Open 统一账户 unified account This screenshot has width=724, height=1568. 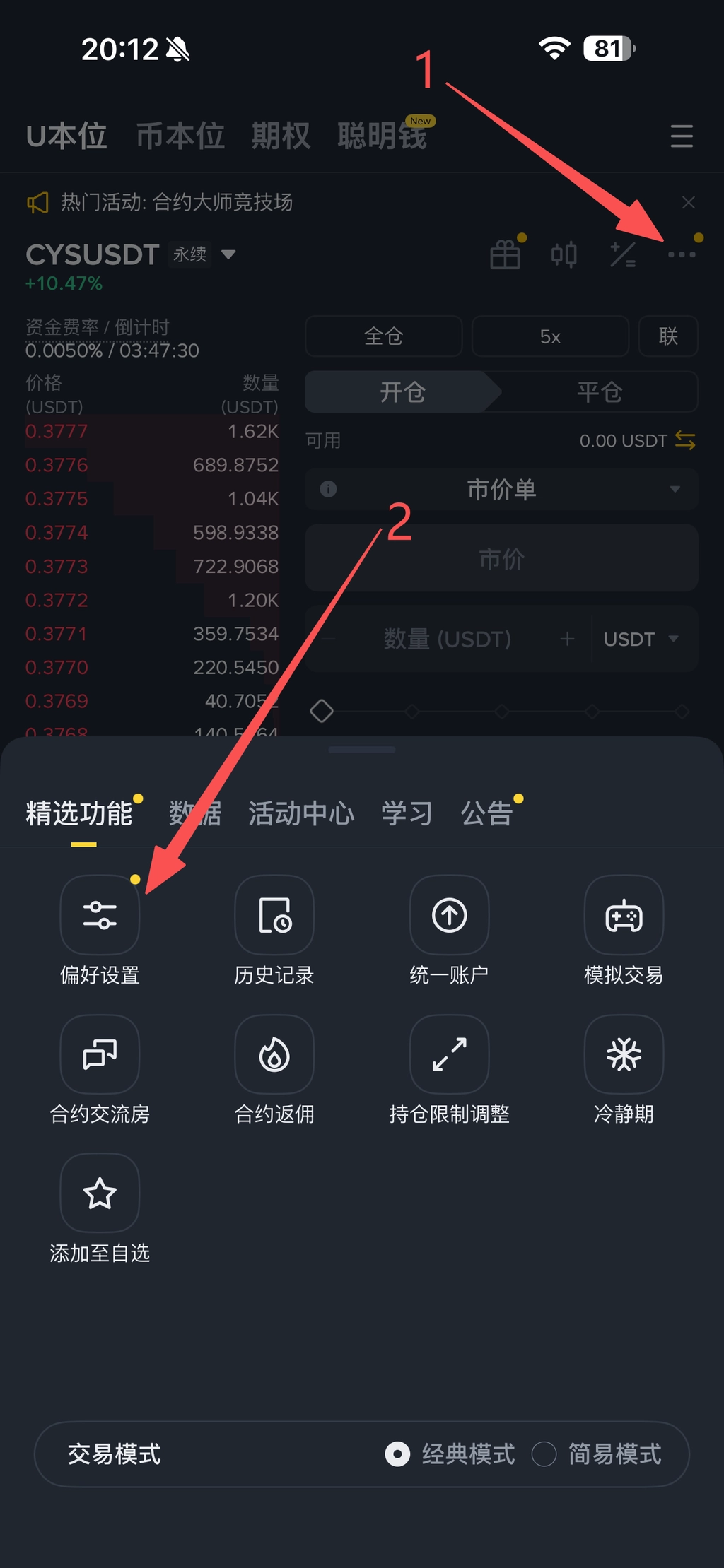pyautogui.click(x=449, y=915)
